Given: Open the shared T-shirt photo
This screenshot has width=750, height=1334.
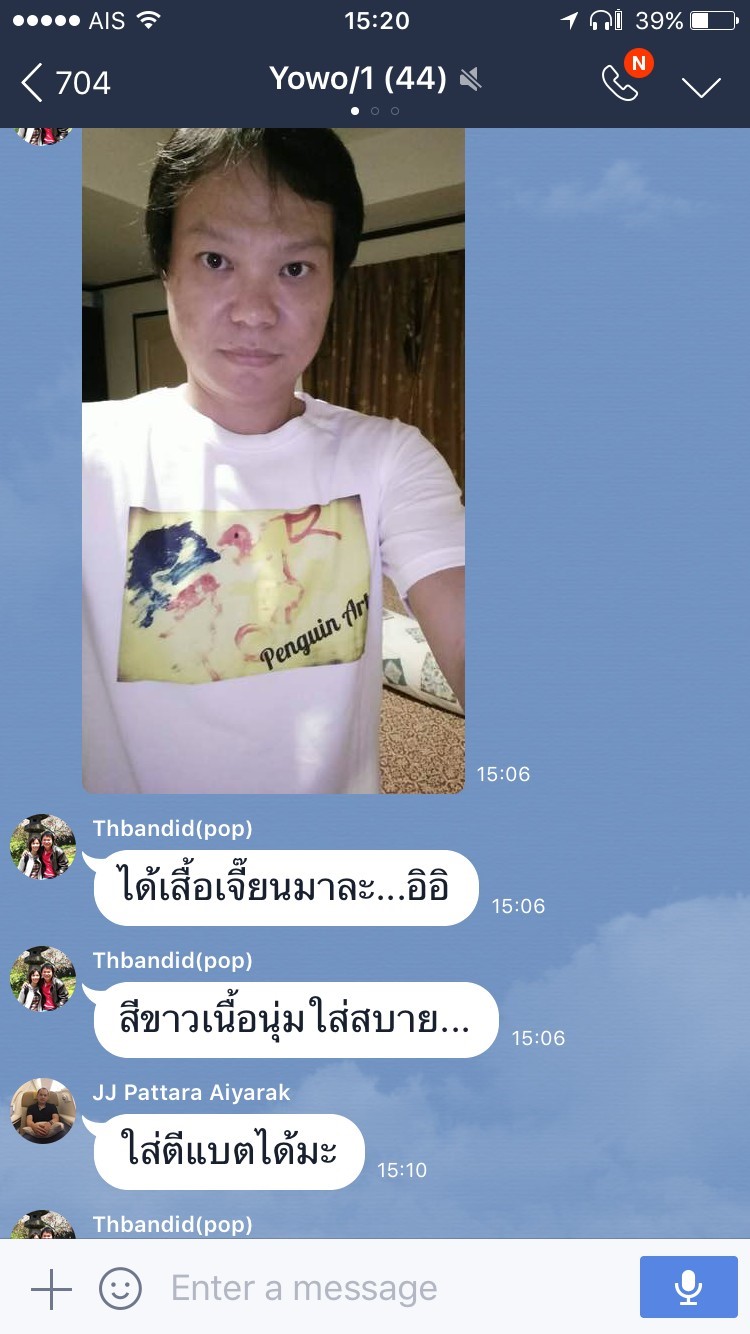Looking at the screenshot, I should pos(273,460).
